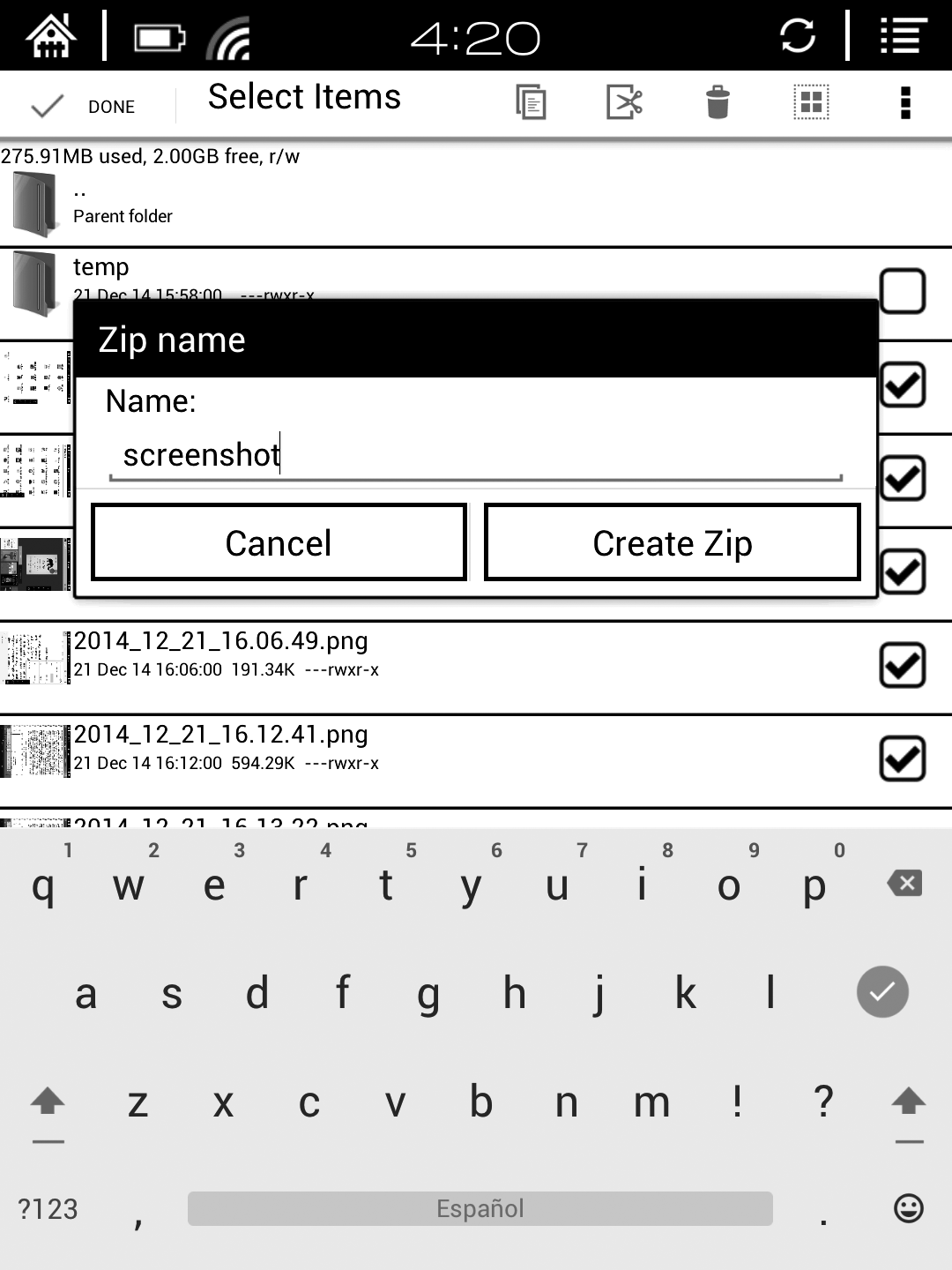
Task: Focus the zip Name text field
Action: [x=476, y=455]
